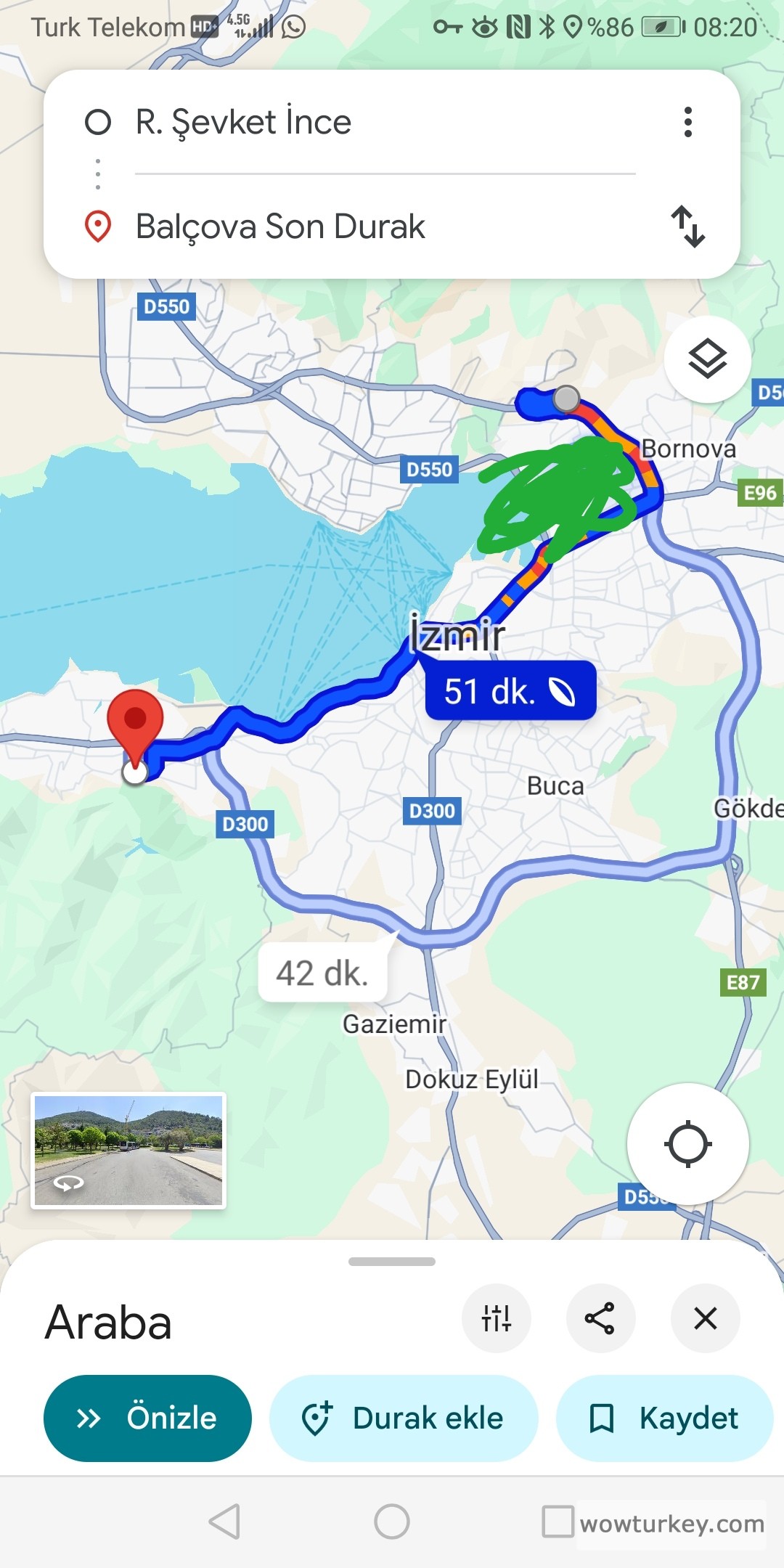Center the map on my location
784x1568 pixels.
[687, 1144]
